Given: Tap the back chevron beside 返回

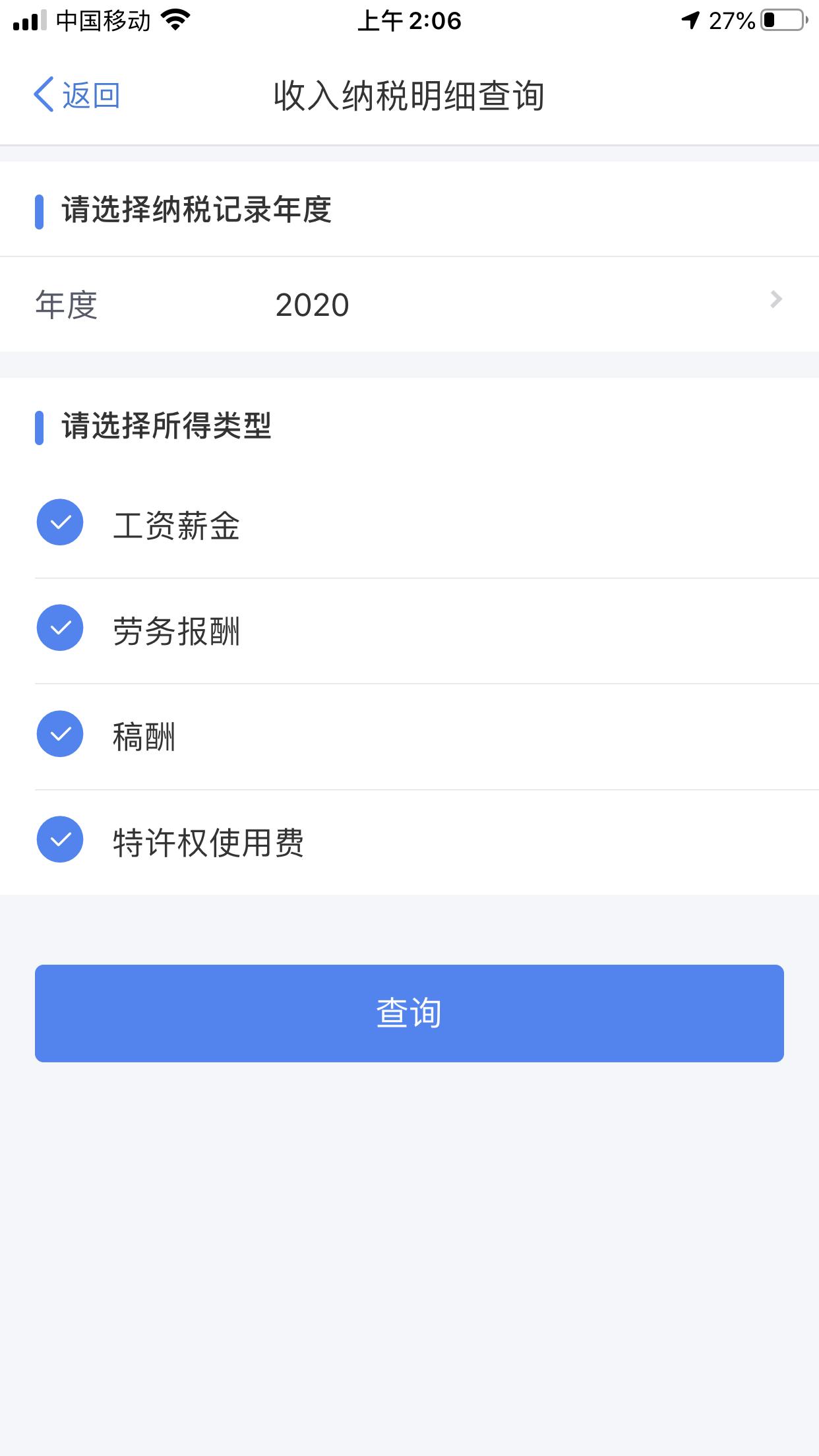Looking at the screenshot, I should click(x=44, y=94).
